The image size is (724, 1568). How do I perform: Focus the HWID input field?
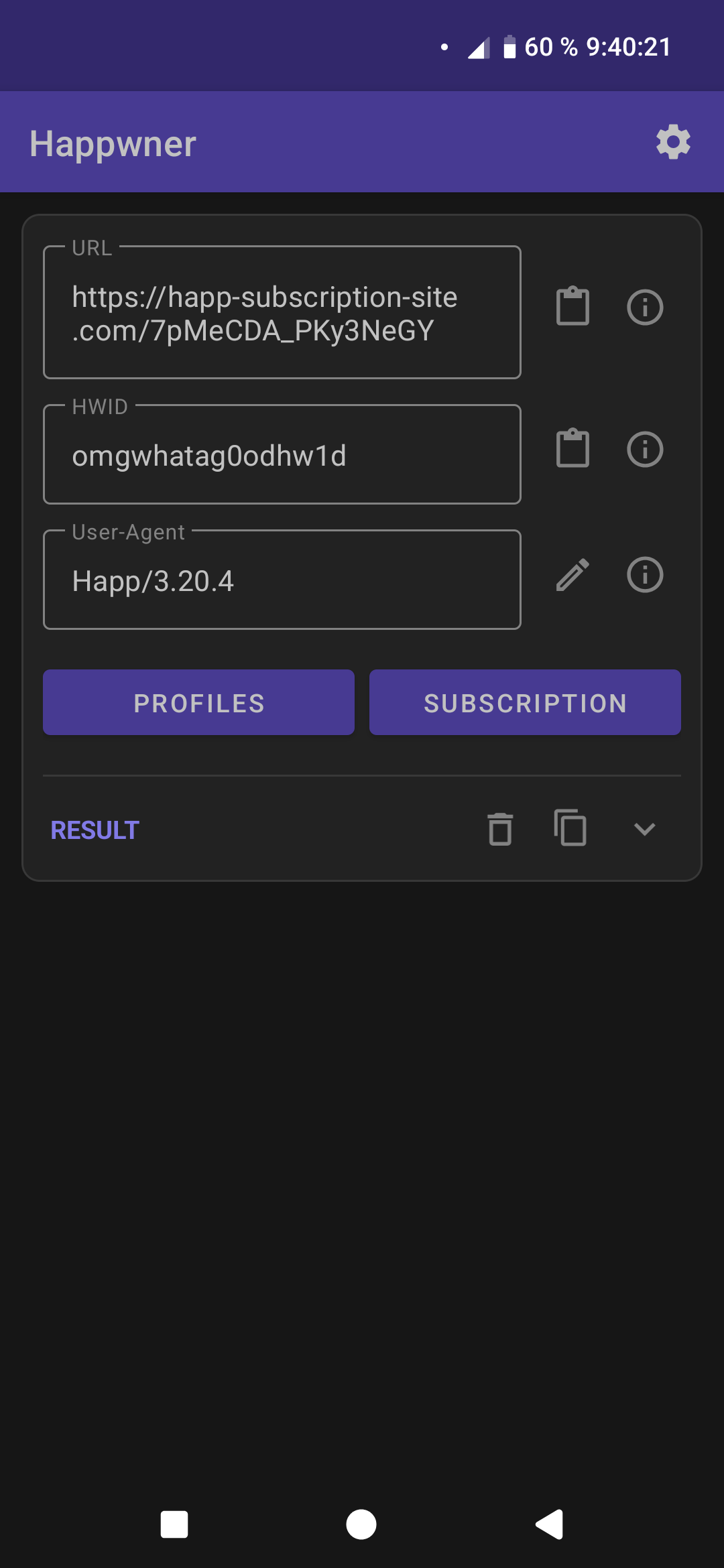(282, 454)
